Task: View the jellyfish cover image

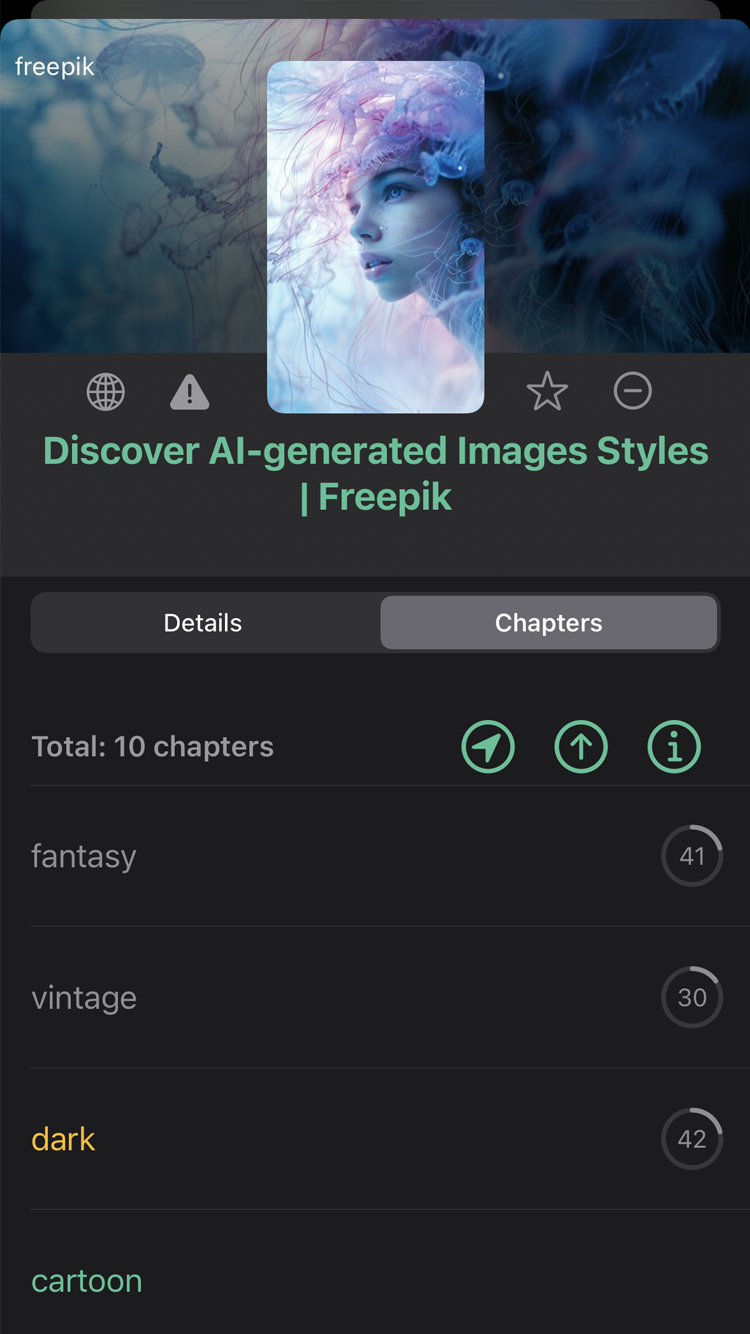Action: tap(375, 236)
